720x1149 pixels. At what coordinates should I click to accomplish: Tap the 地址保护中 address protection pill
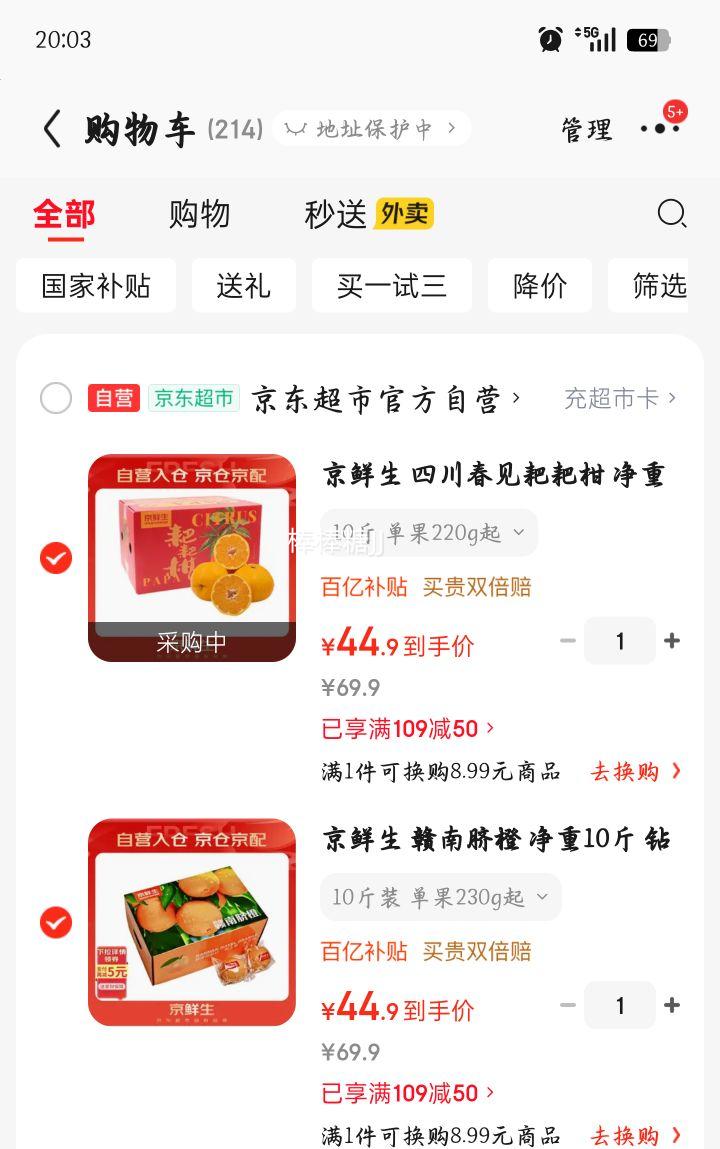pos(370,129)
